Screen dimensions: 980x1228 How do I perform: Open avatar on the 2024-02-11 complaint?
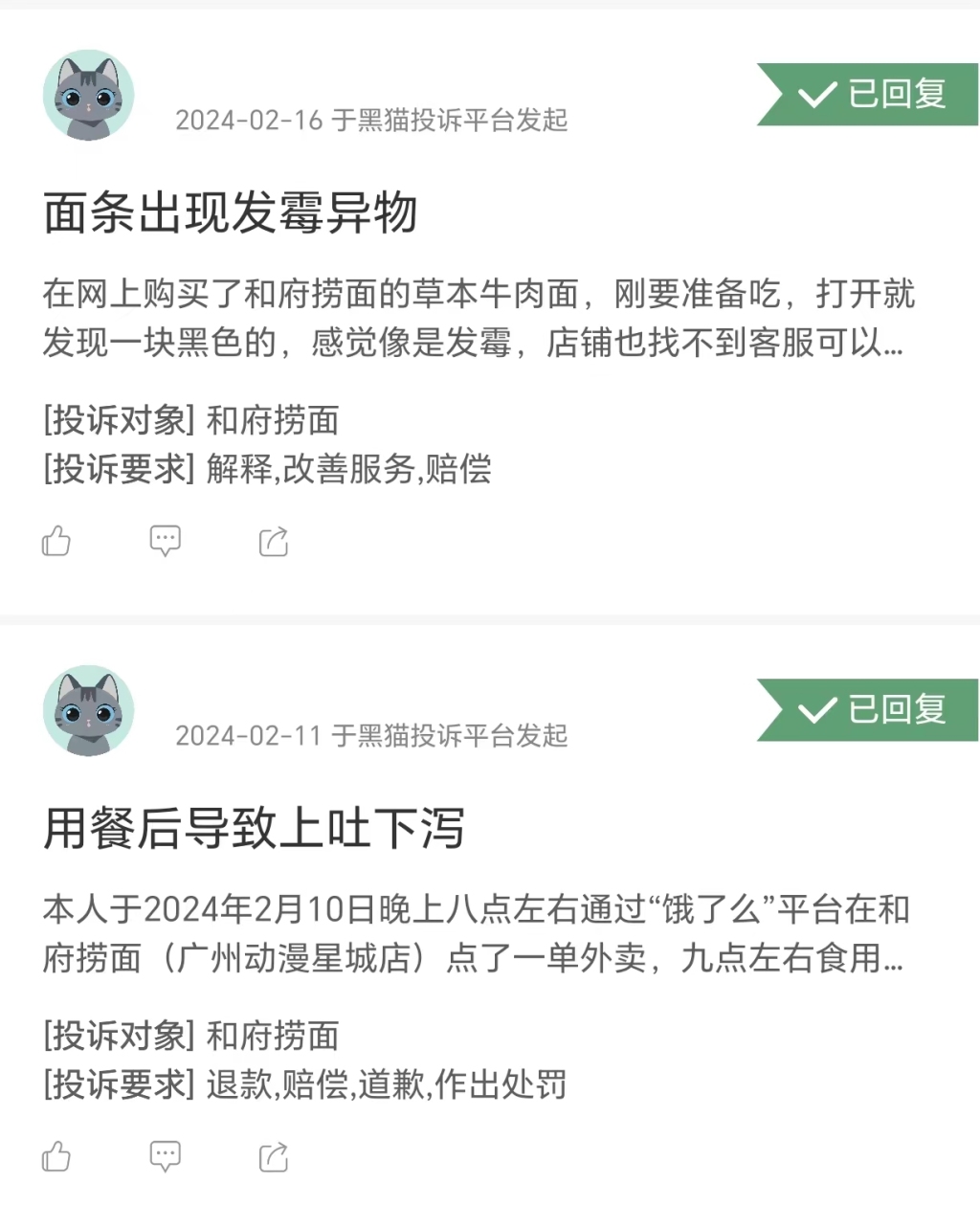[89, 711]
